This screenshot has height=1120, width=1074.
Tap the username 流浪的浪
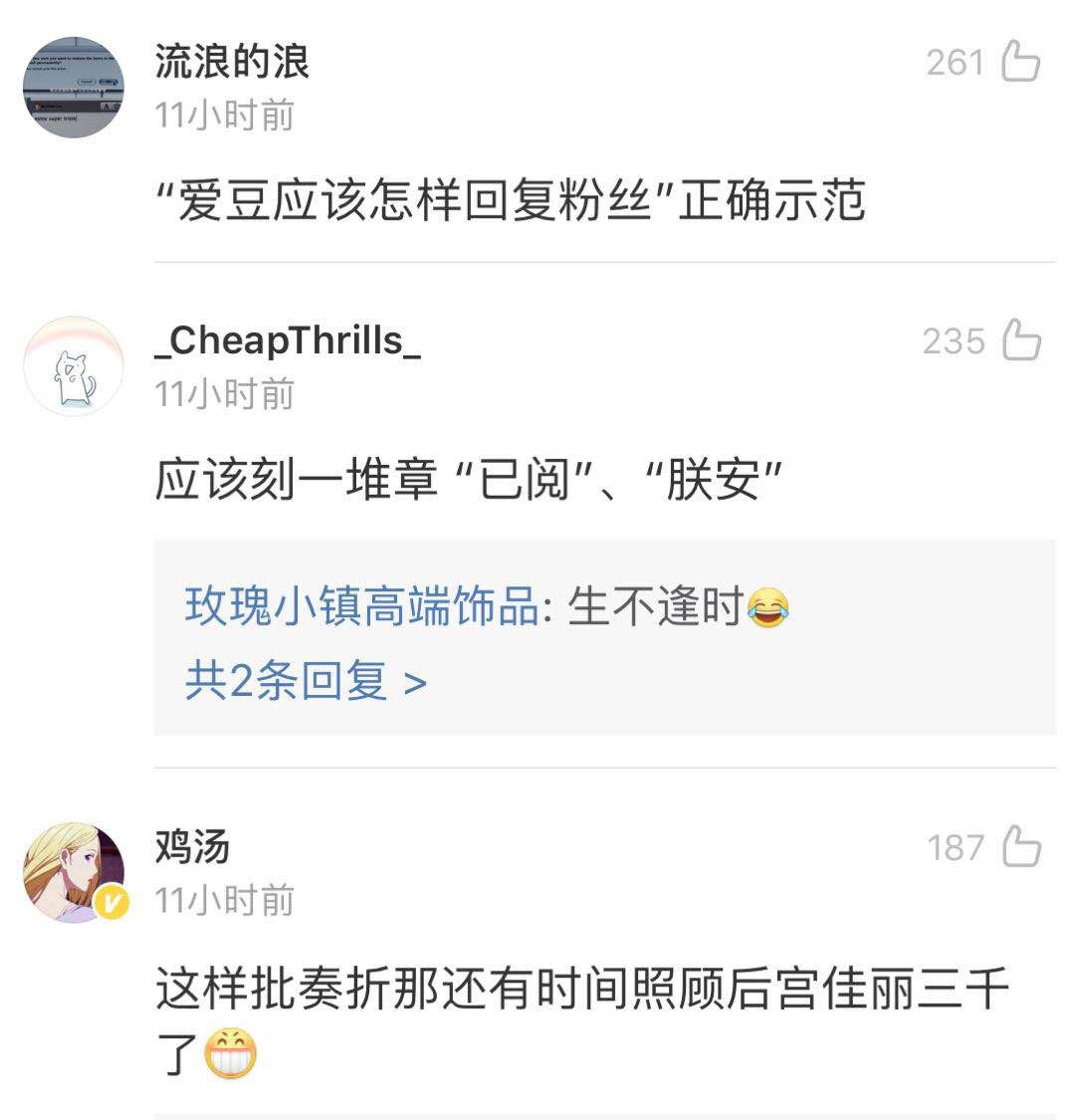[x=232, y=62]
